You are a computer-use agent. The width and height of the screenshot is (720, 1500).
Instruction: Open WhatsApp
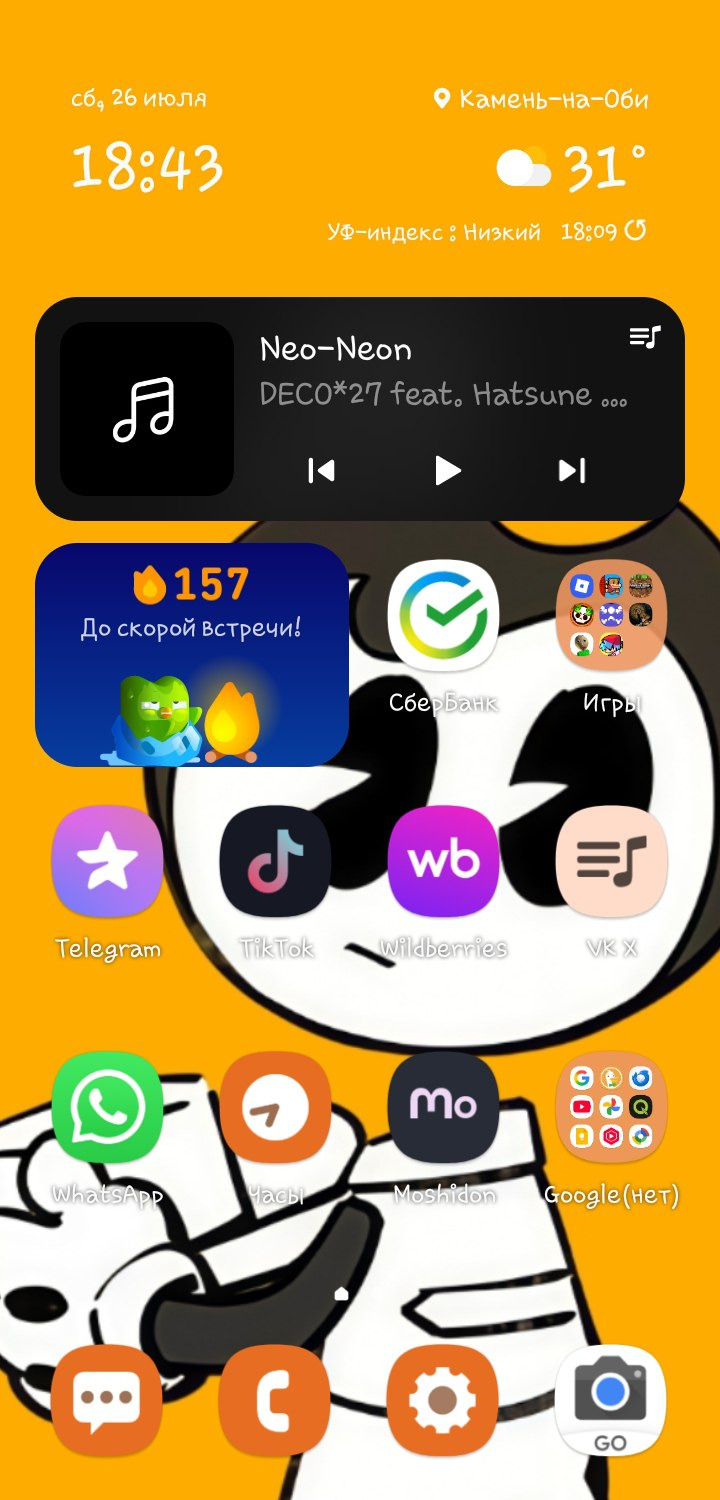pyautogui.click(x=107, y=1107)
